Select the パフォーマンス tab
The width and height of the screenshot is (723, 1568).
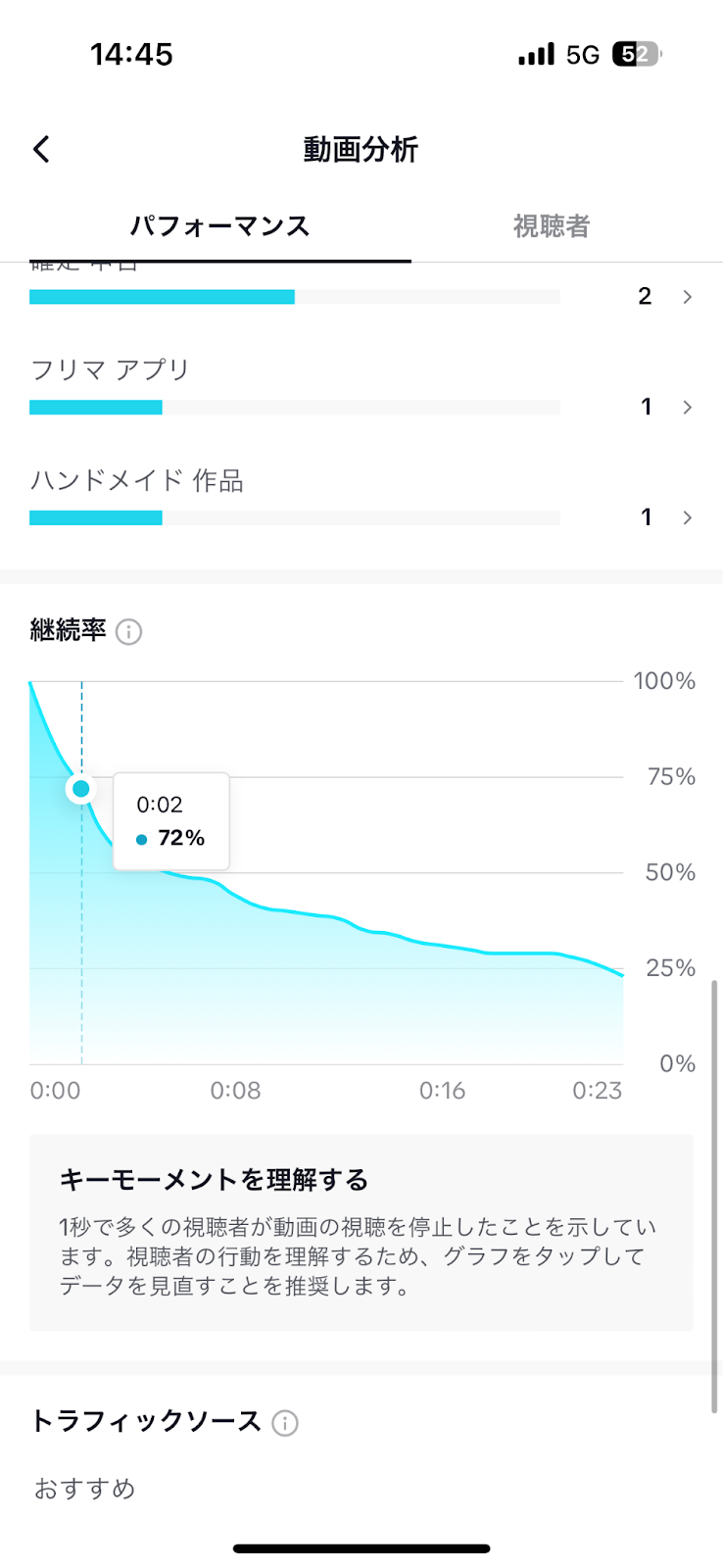[219, 226]
